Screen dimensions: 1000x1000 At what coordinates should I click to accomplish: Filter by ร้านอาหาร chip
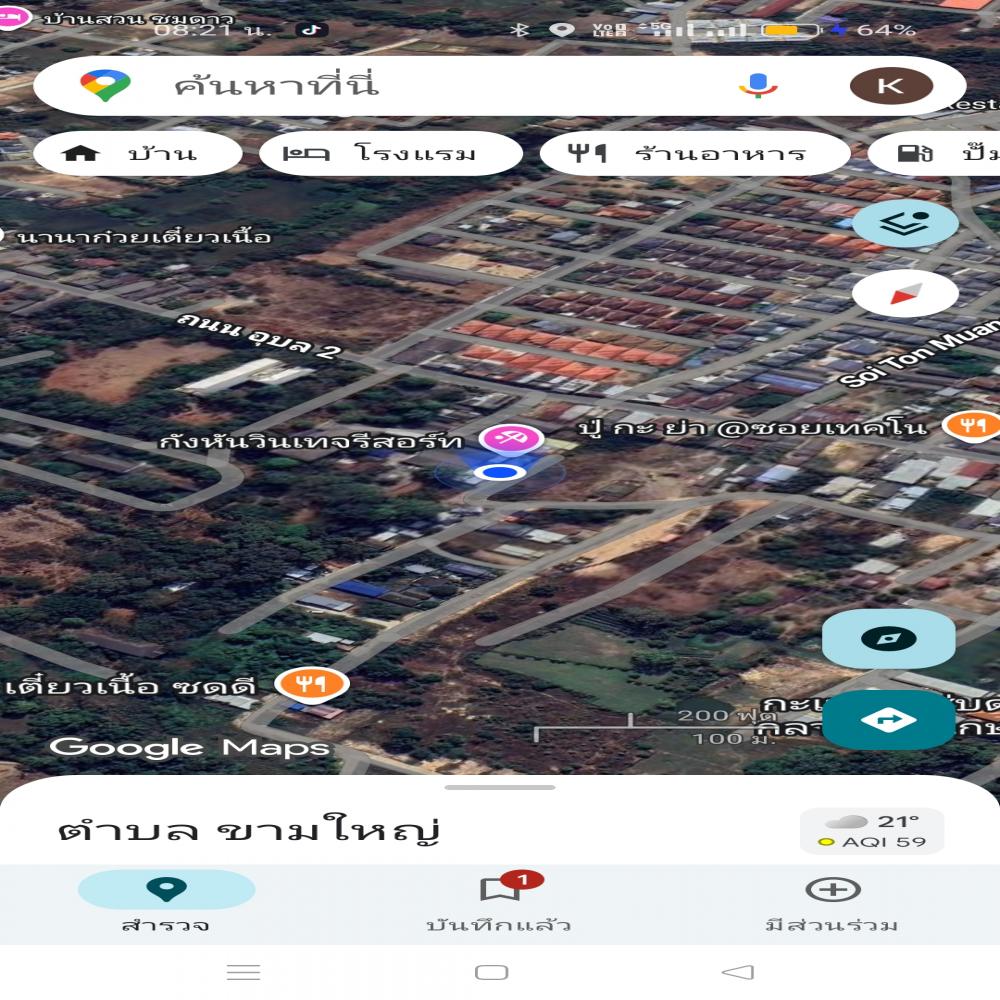pyautogui.click(x=695, y=154)
